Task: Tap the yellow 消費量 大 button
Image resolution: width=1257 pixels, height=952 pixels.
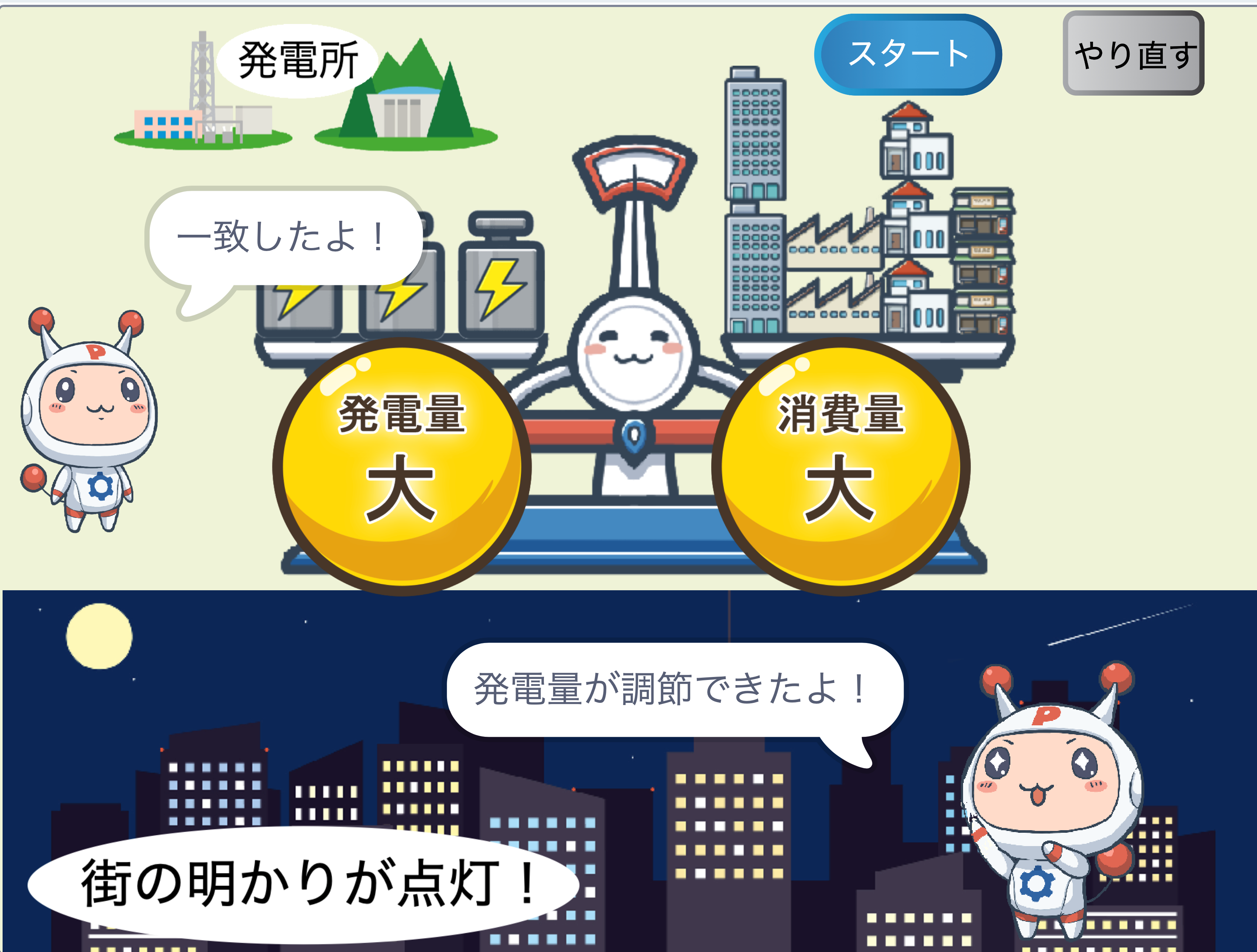Action: pyautogui.click(x=840, y=466)
